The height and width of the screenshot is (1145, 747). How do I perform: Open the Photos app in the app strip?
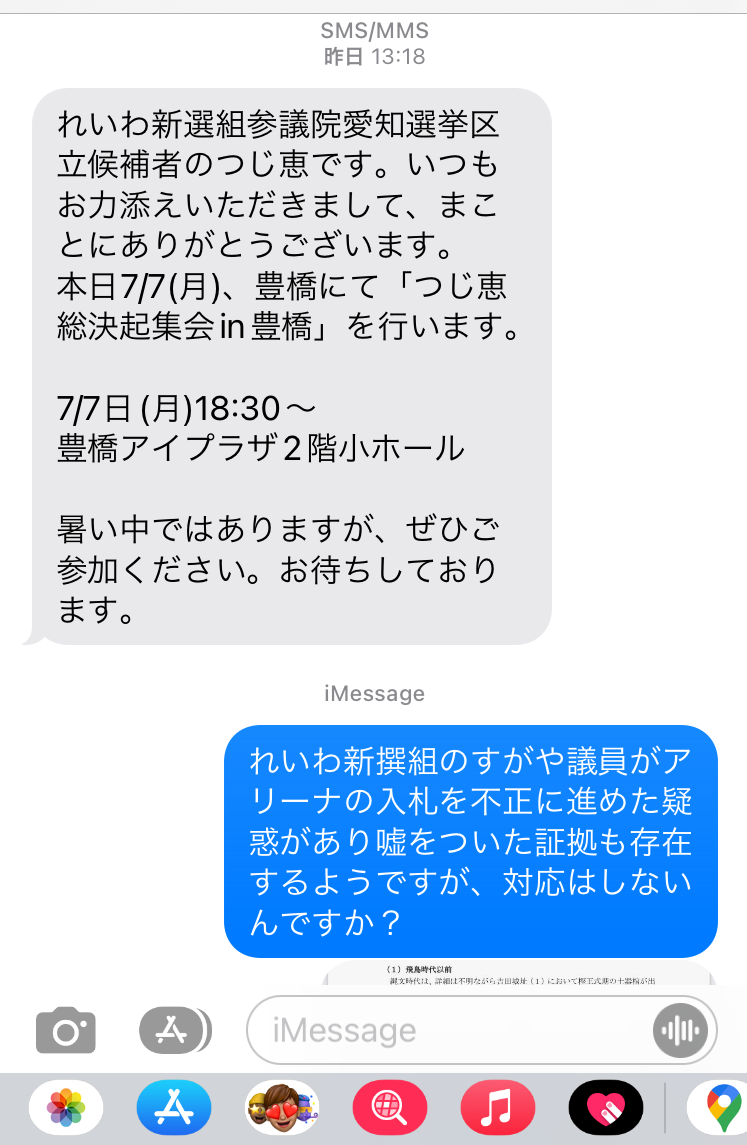[x=66, y=1108]
